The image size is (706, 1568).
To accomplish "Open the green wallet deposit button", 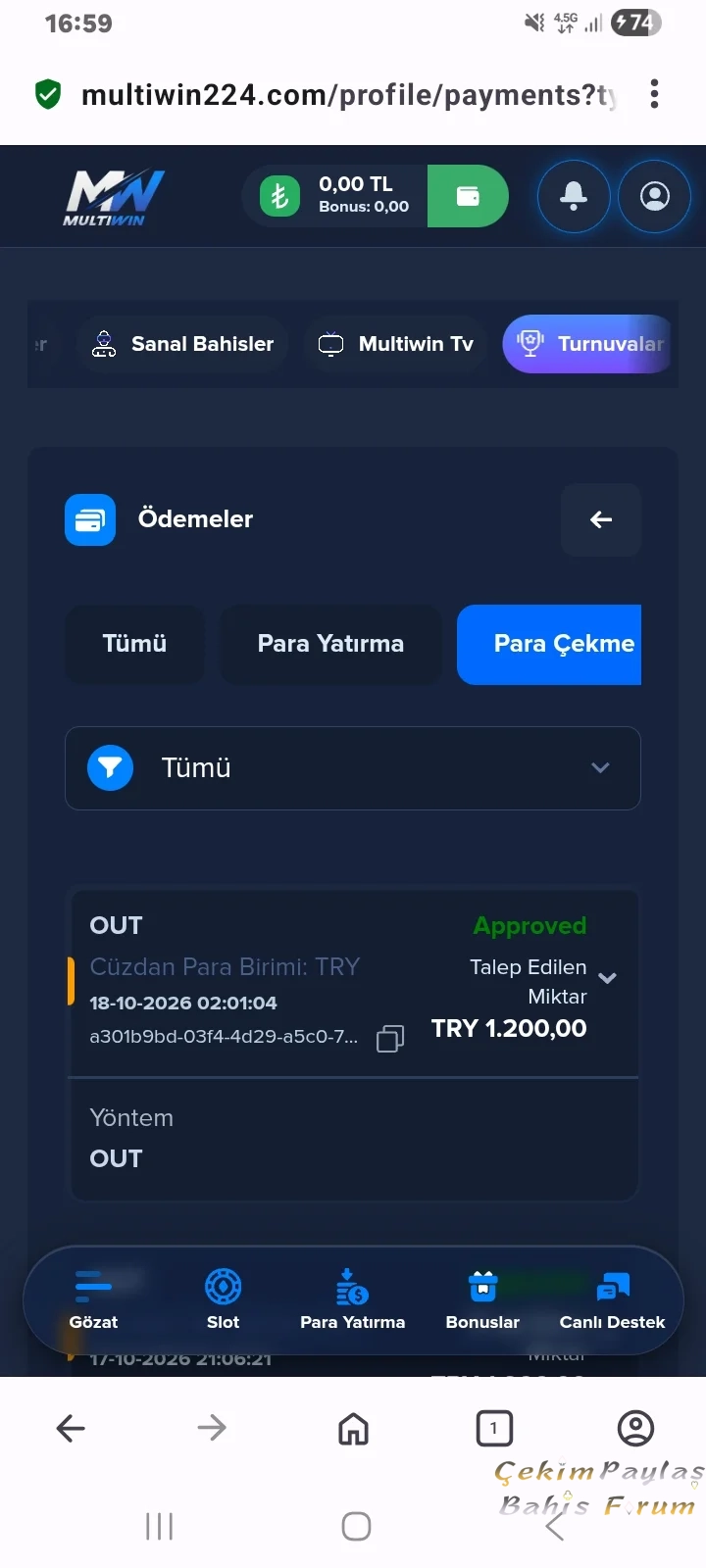I will tap(468, 196).
